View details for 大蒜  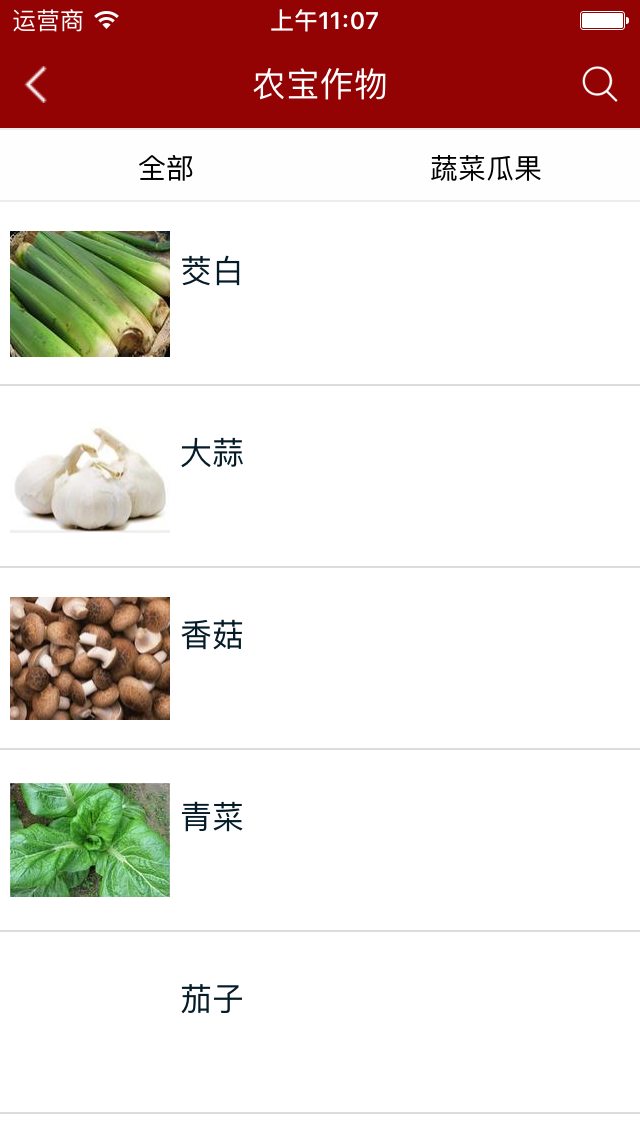pyautogui.click(x=320, y=476)
